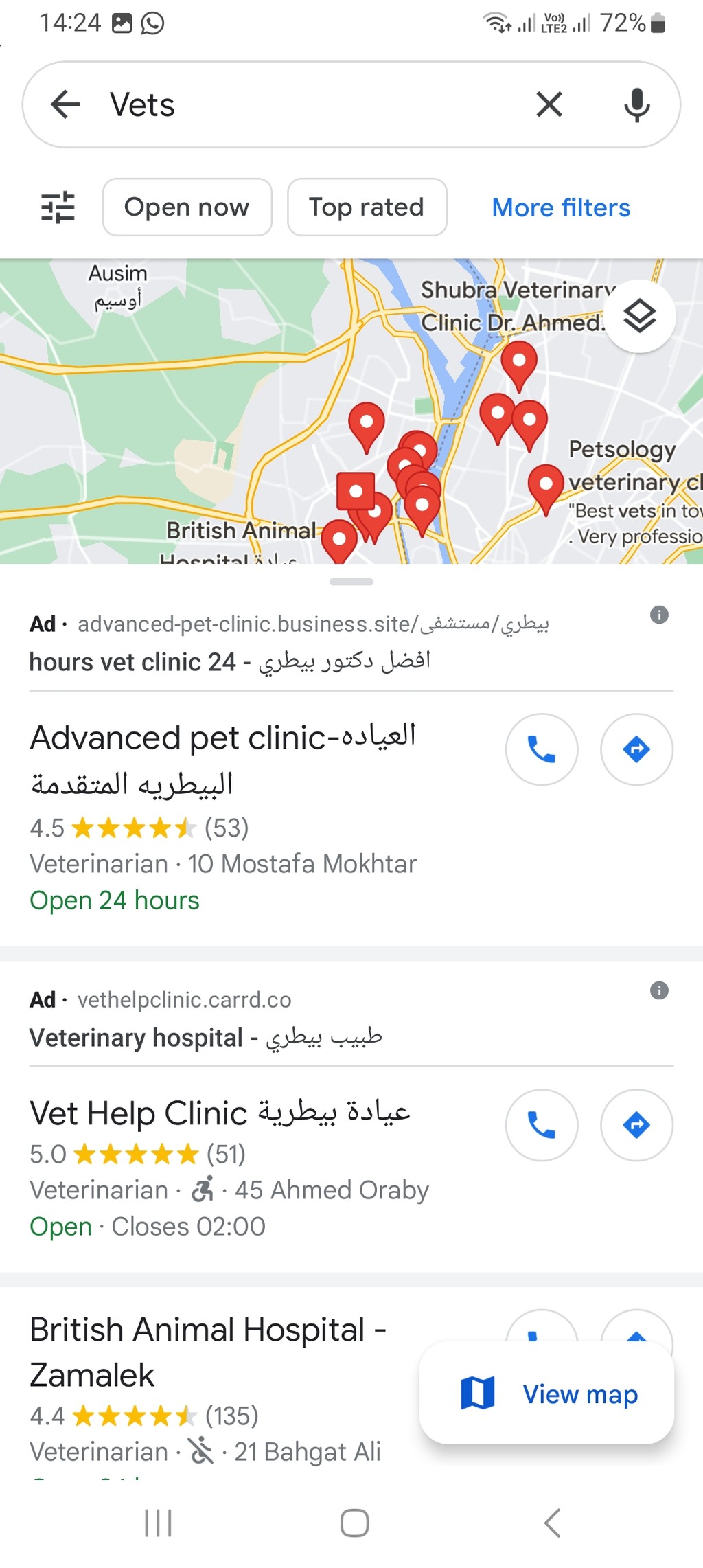Tap the View map button
The image size is (703, 1568).
(546, 1393)
